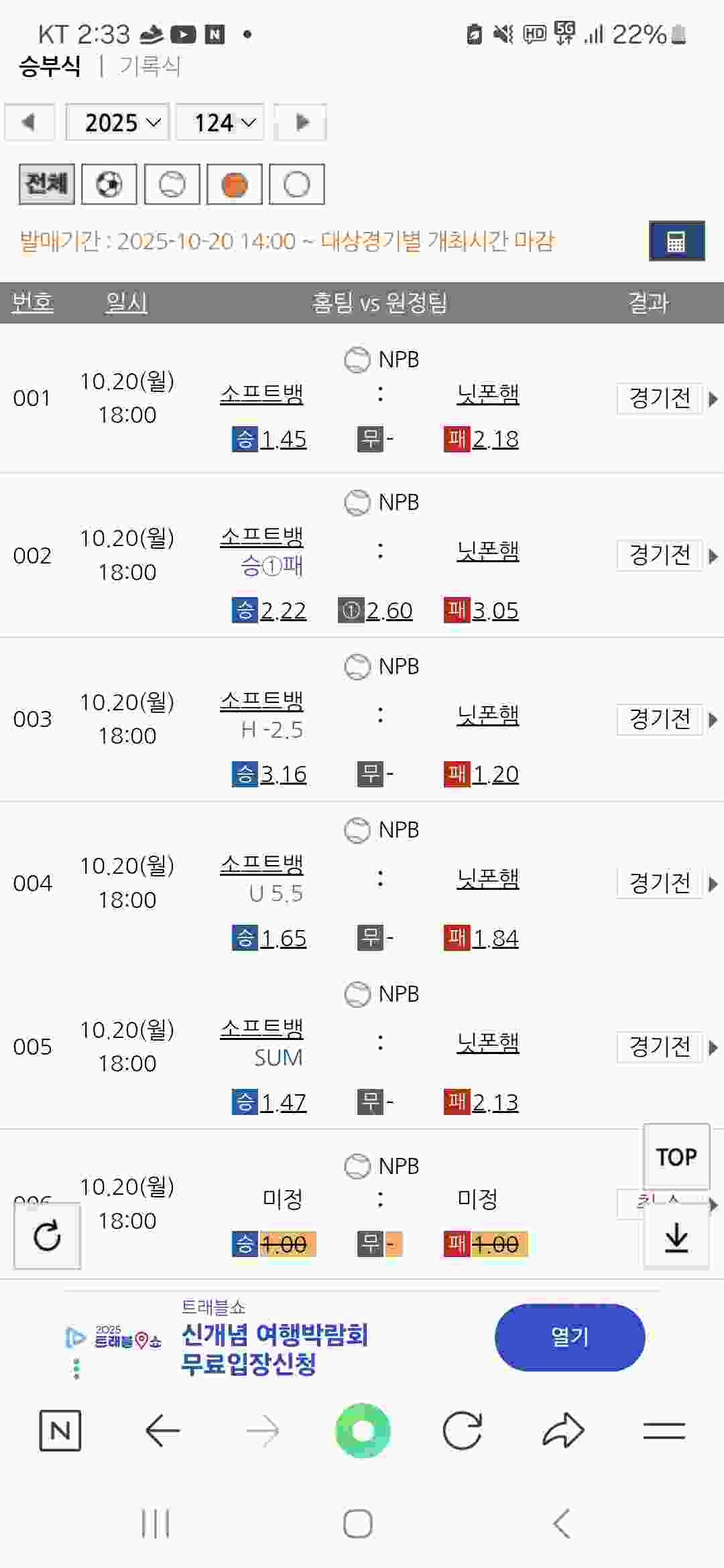
Task: Choose 승 3.16 handicap odds in match 003
Action: pyautogui.click(x=270, y=775)
